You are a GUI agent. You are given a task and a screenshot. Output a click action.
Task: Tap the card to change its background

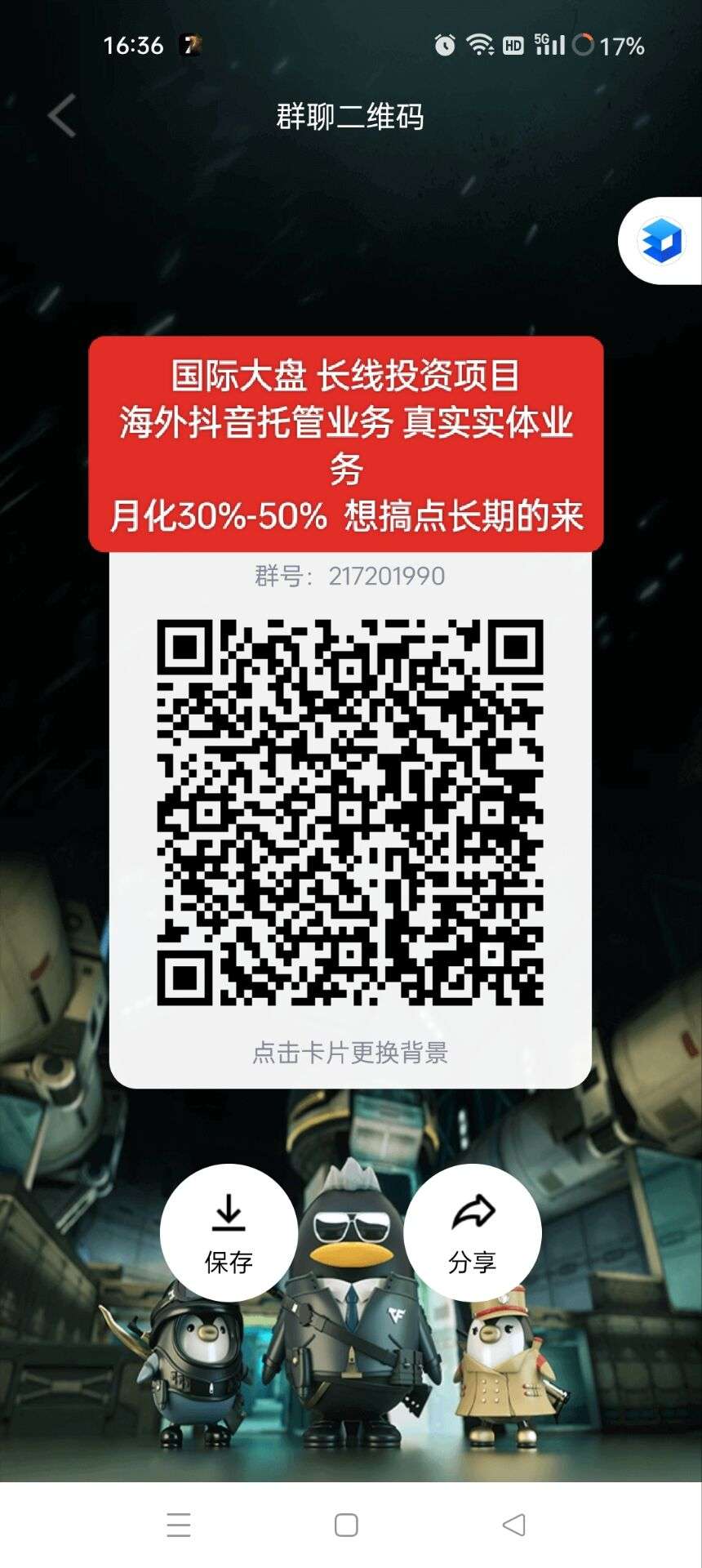tap(350, 1052)
